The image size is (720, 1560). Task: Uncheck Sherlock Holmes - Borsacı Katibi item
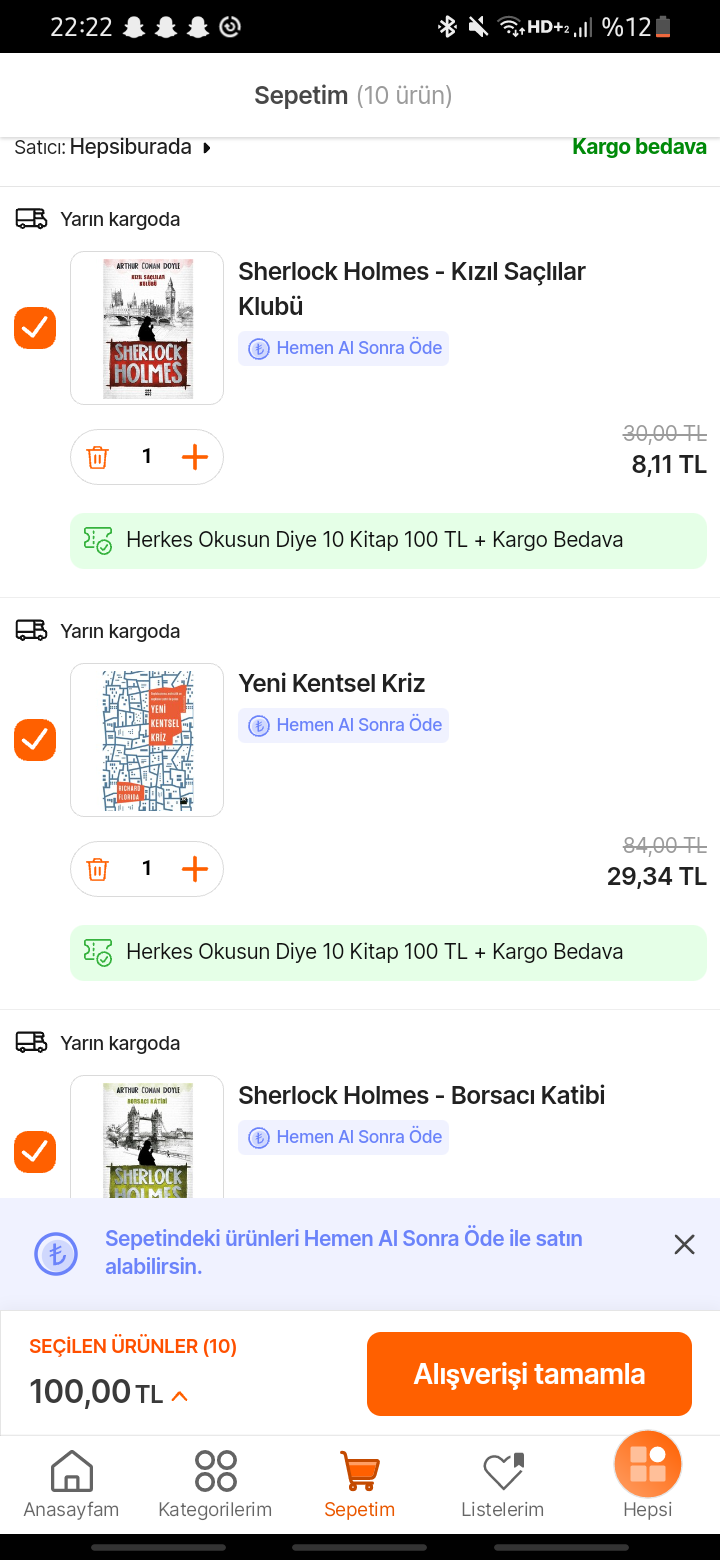[35, 1151]
